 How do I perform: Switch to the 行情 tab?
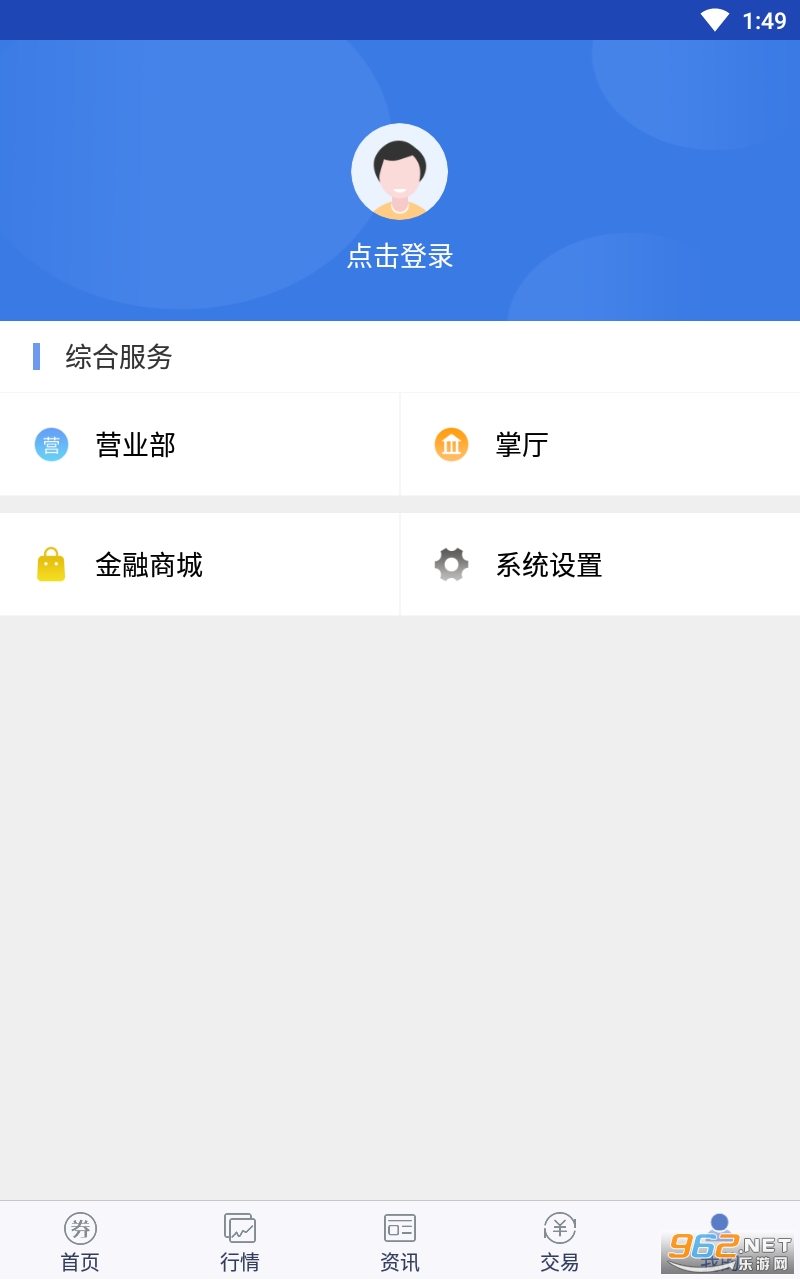pyautogui.click(x=240, y=1241)
